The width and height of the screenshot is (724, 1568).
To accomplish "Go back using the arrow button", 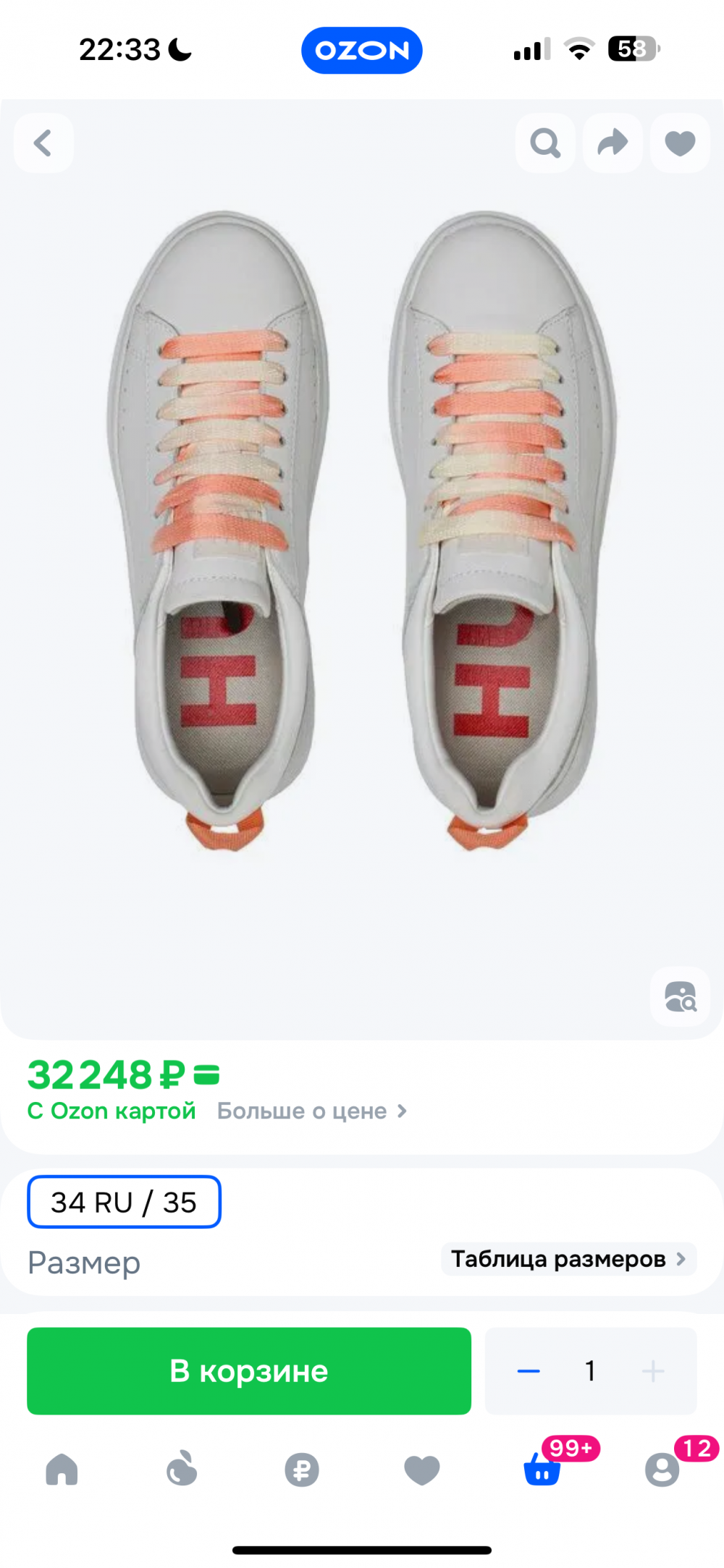I will [43, 143].
